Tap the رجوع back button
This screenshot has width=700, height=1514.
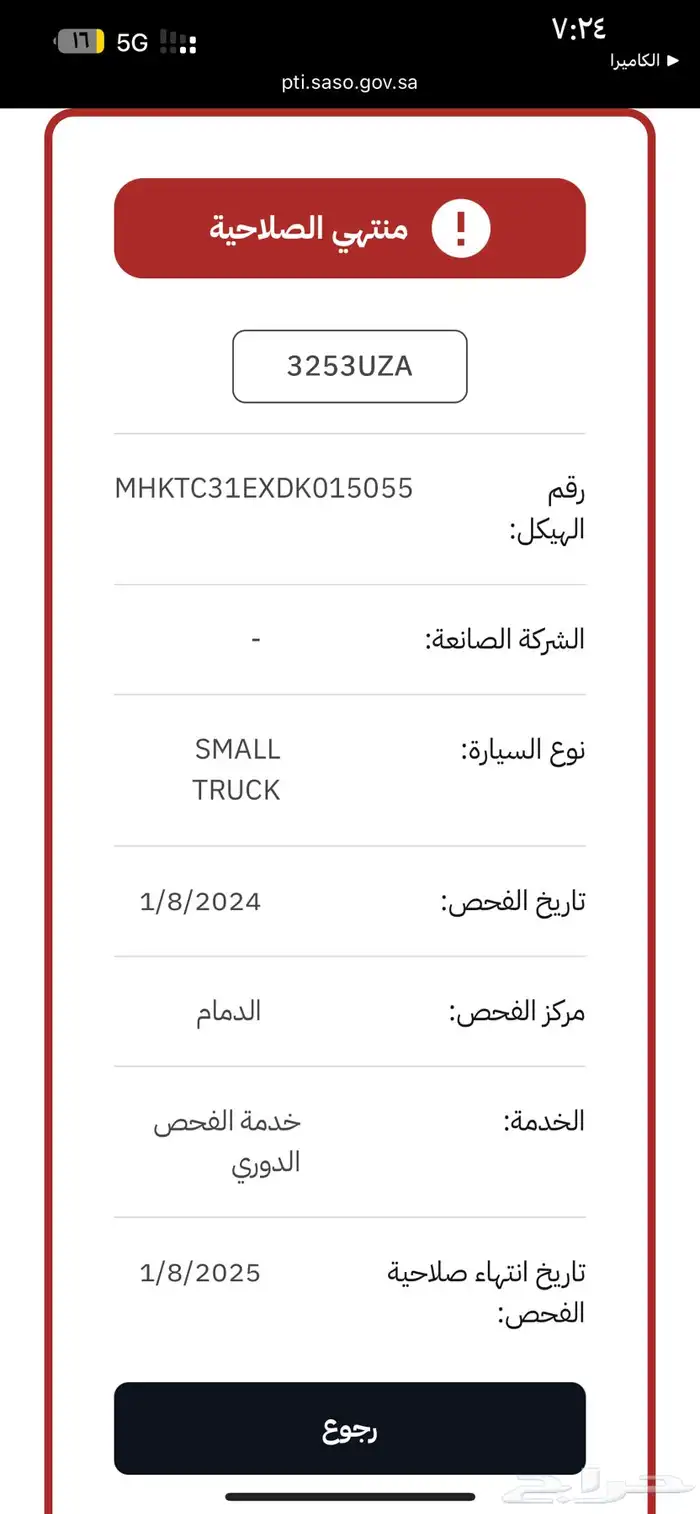[349, 1428]
